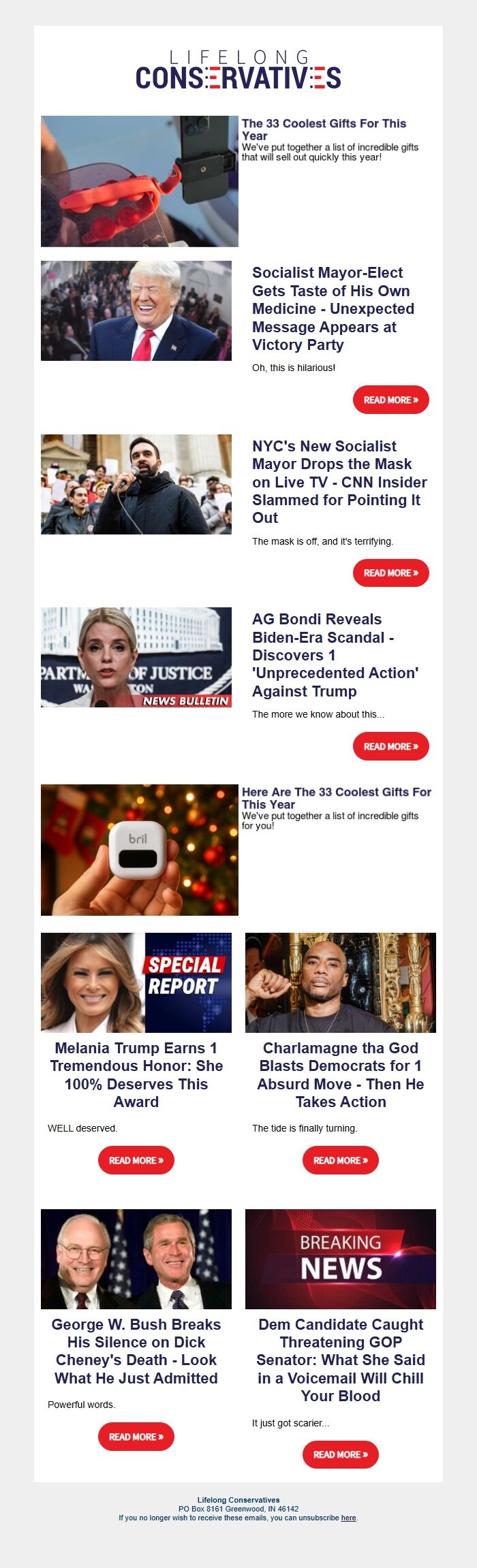Open Read More for George W. Bush article
The height and width of the screenshot is (1568, 477).
(136, 1437)
